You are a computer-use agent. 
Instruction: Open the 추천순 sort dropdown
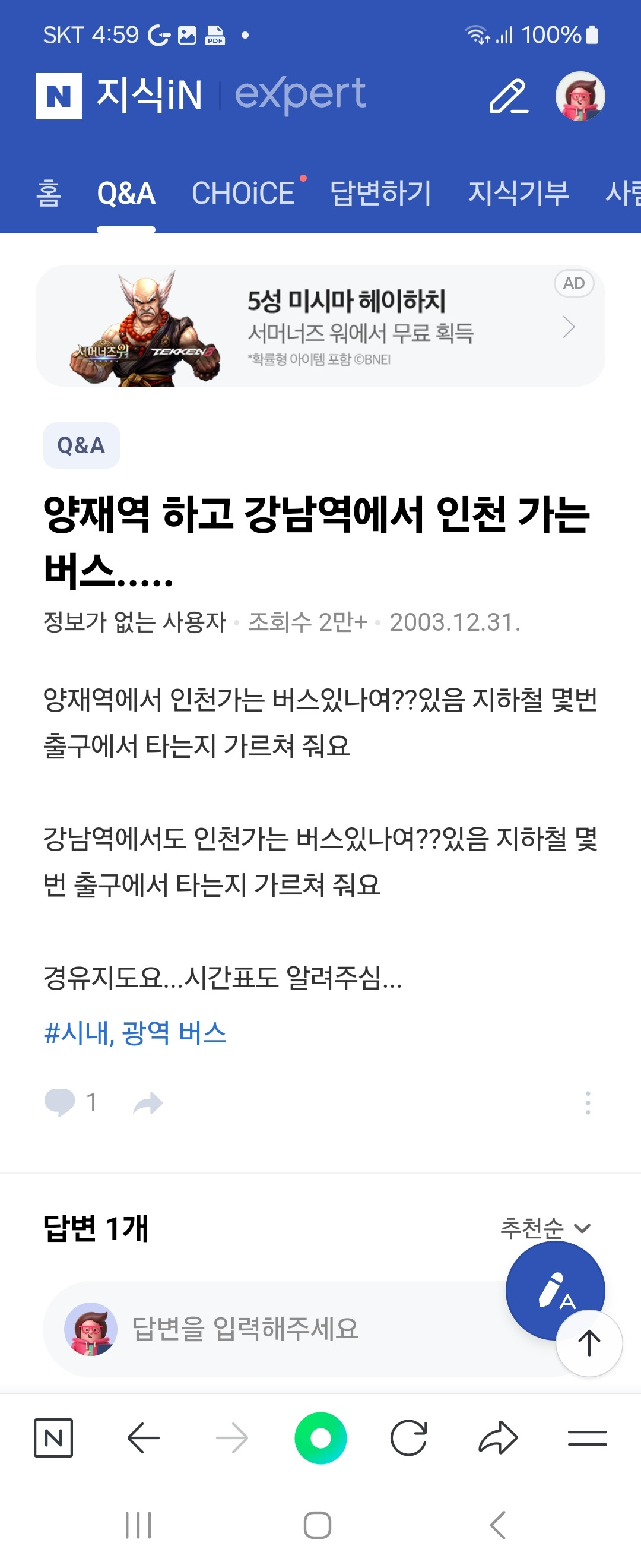point(545,1227)
